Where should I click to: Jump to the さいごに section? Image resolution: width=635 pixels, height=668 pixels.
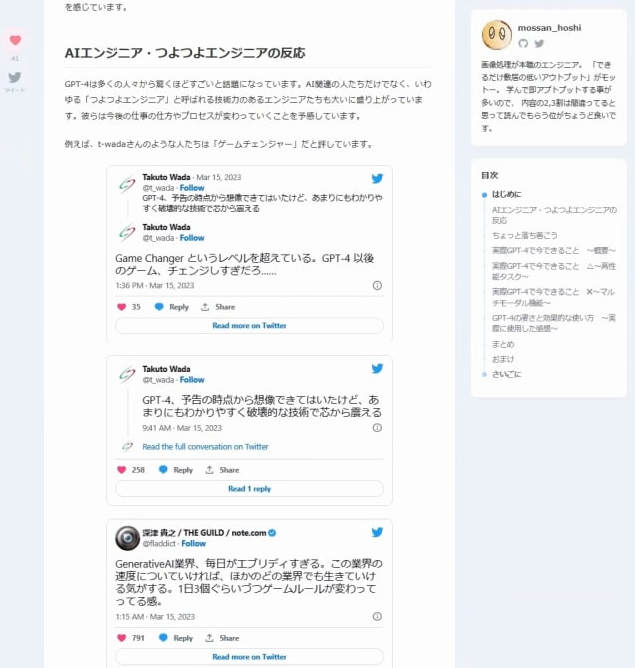click(x=506, y=374)
